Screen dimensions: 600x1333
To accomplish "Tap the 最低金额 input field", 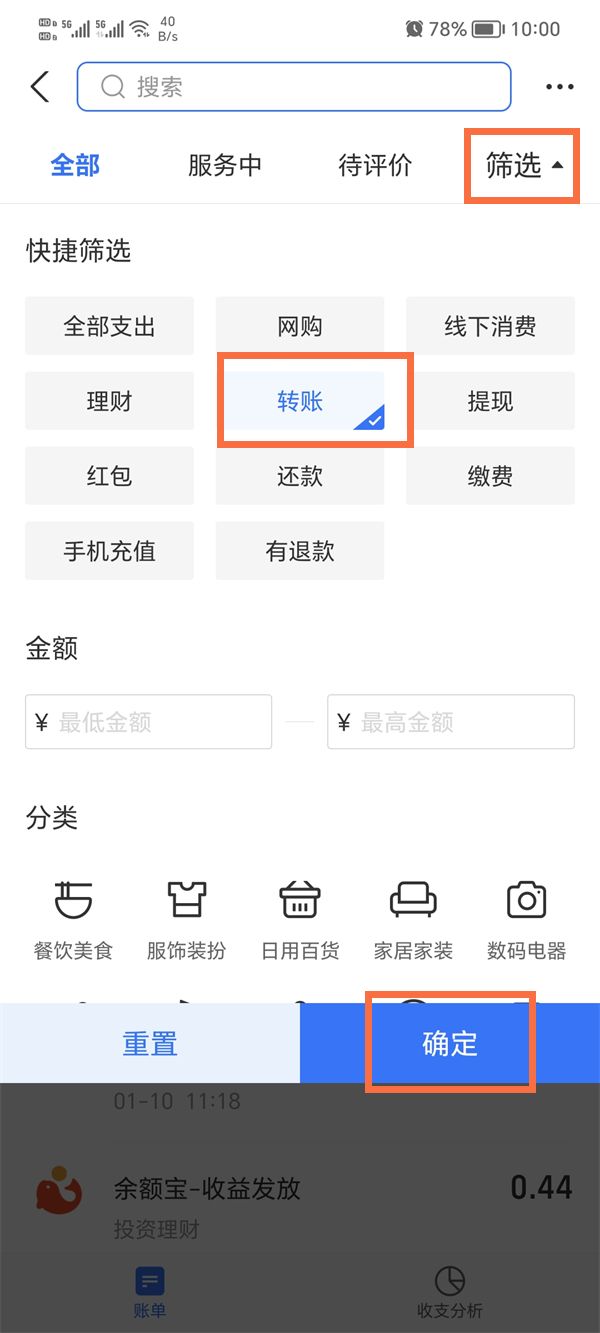I will [148, 722].
